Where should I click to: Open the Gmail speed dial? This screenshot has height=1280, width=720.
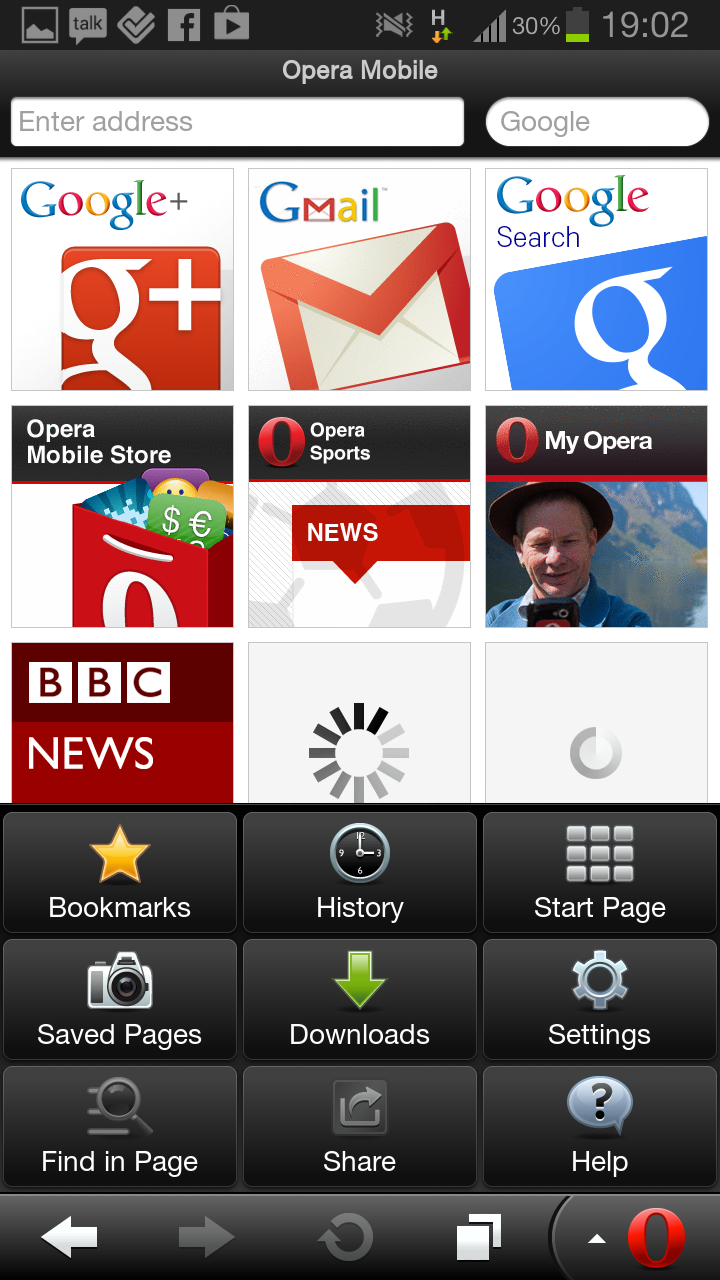click(x=359, y=280)
